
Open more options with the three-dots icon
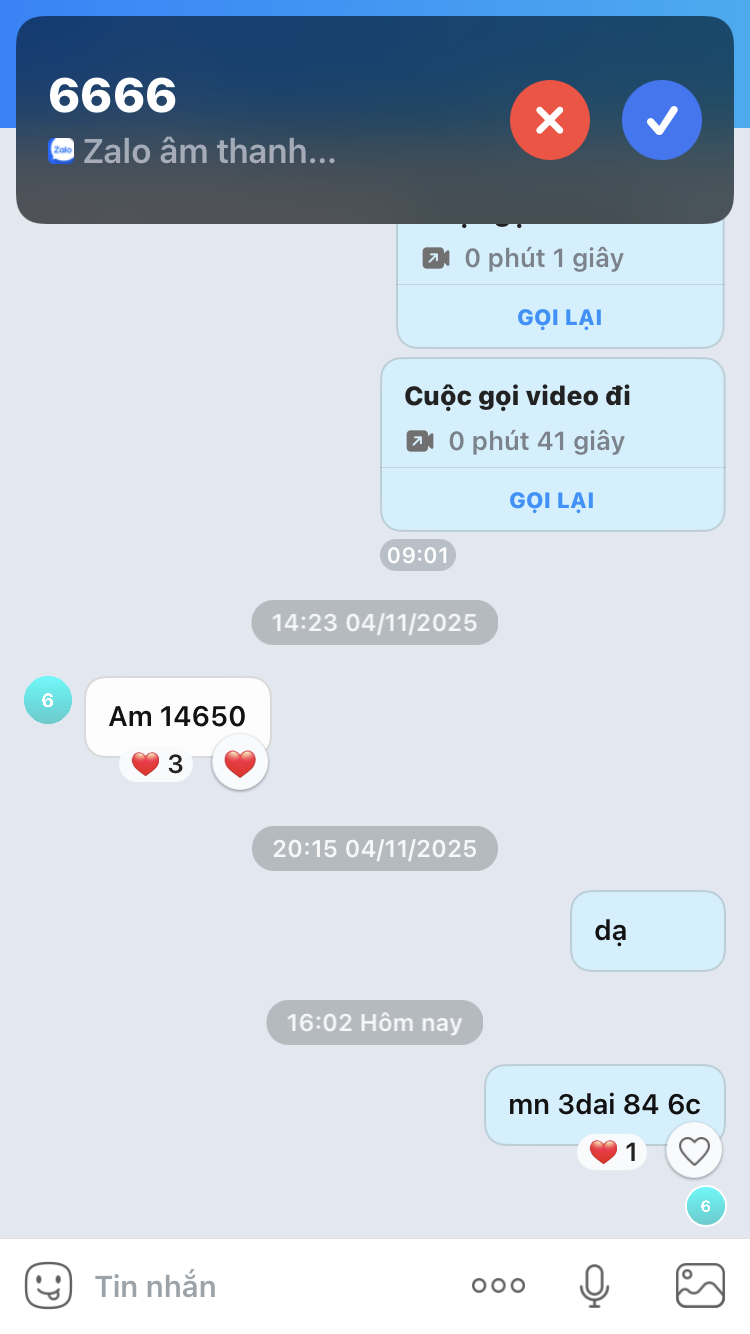(x=498, y=1286)
